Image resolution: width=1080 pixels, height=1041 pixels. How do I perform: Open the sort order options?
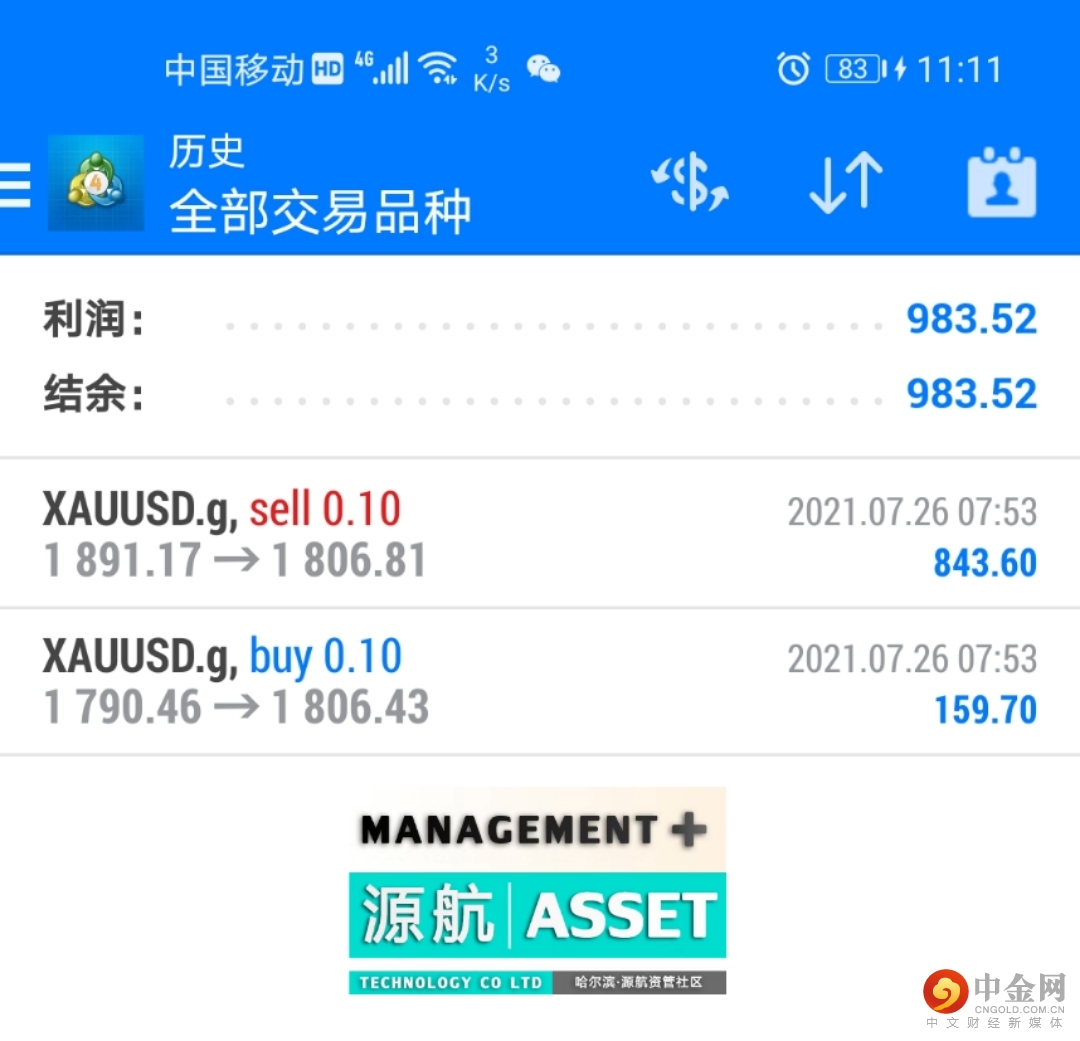click(845, 185)
